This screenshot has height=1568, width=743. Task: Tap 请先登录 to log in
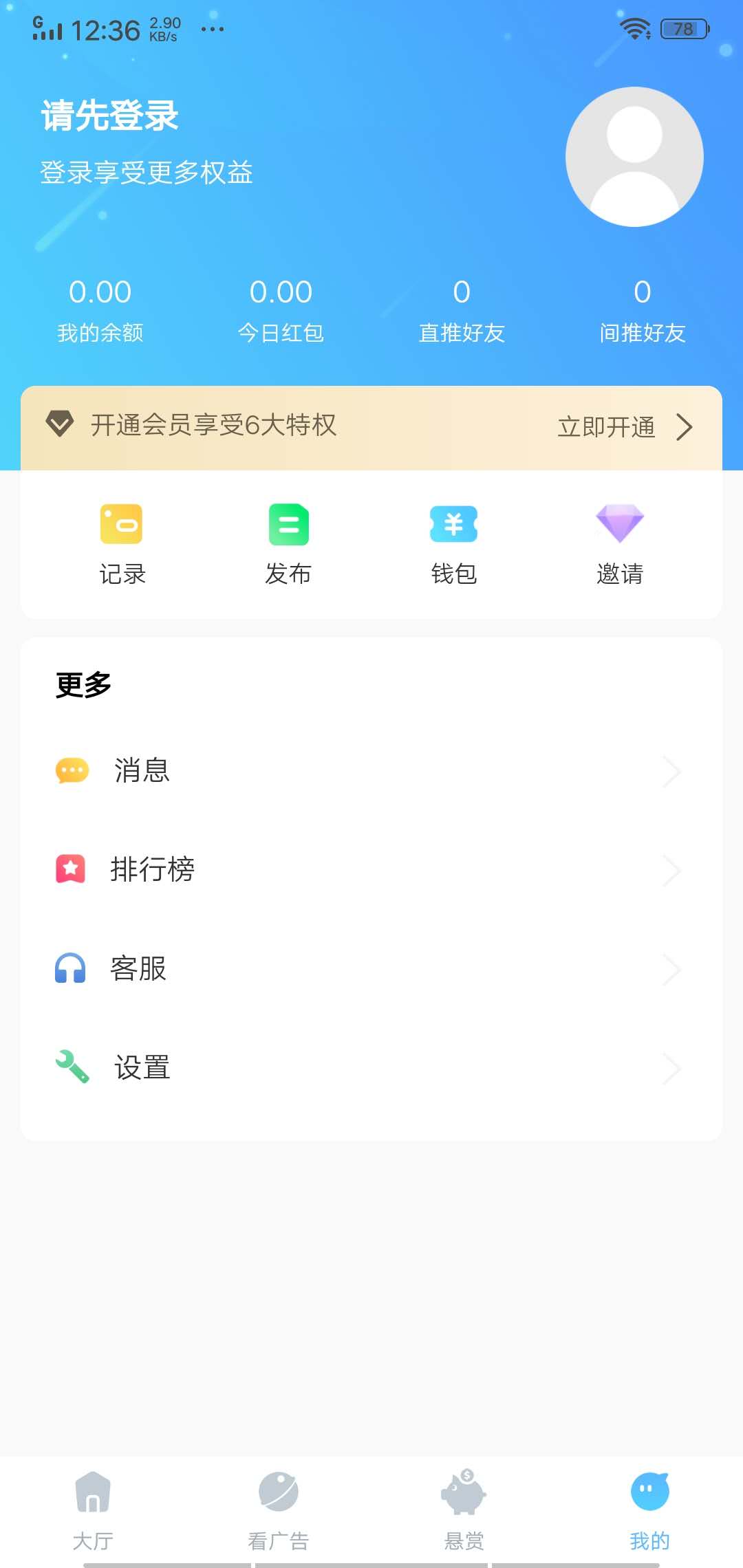(x=109, y=116)
